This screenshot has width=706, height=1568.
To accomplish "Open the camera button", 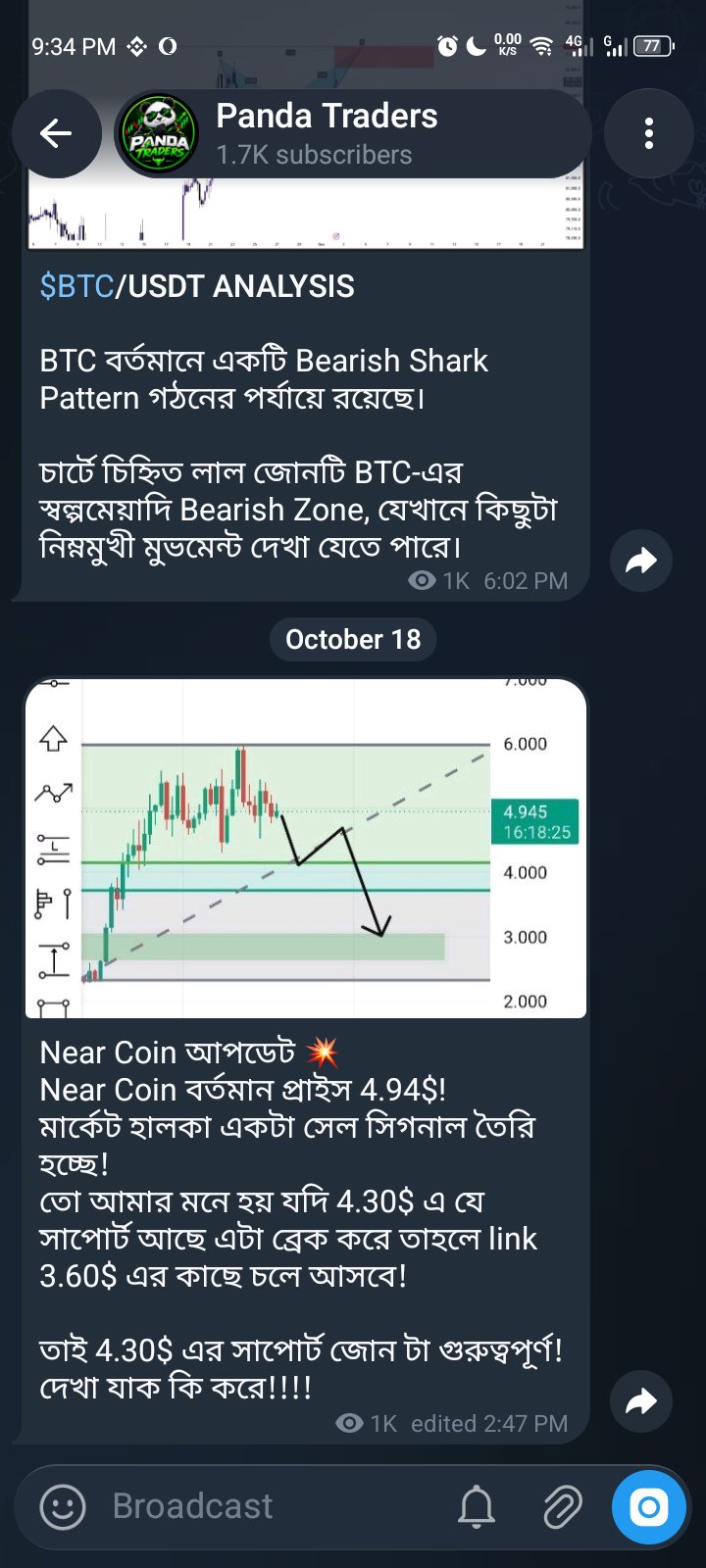I will [648, 1506].
